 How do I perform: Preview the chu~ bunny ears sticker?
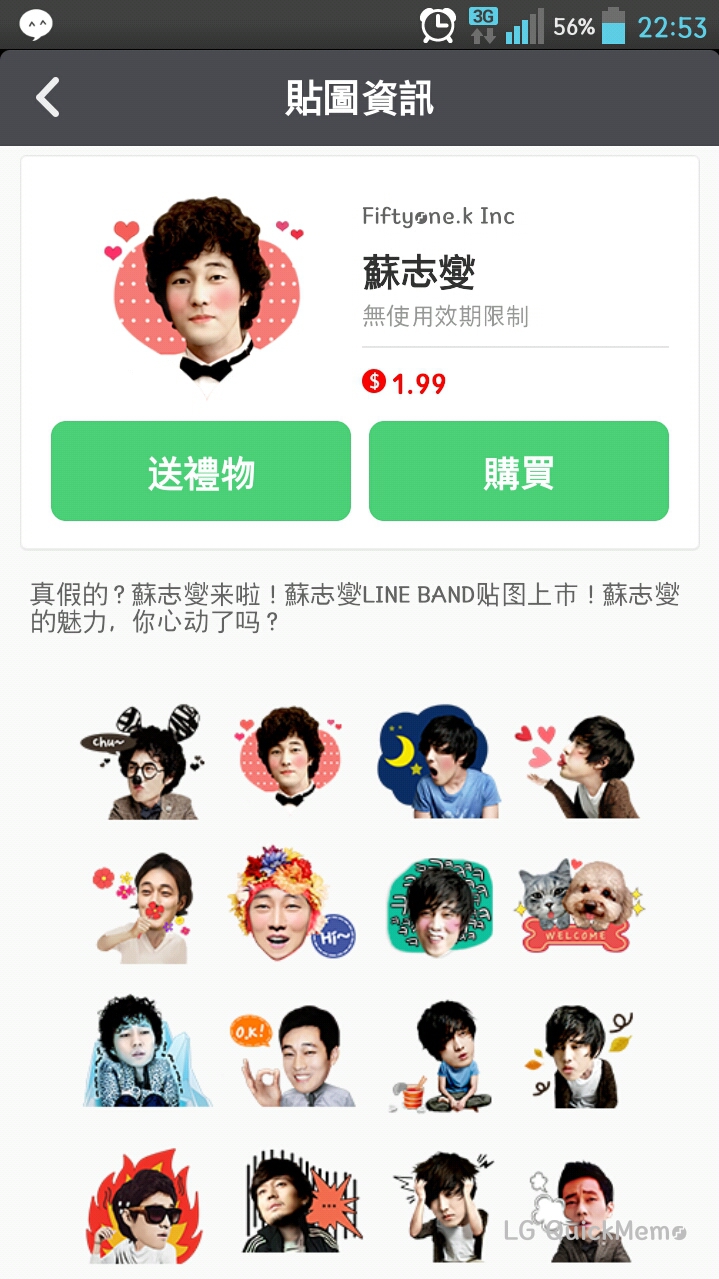pos(143,762)
